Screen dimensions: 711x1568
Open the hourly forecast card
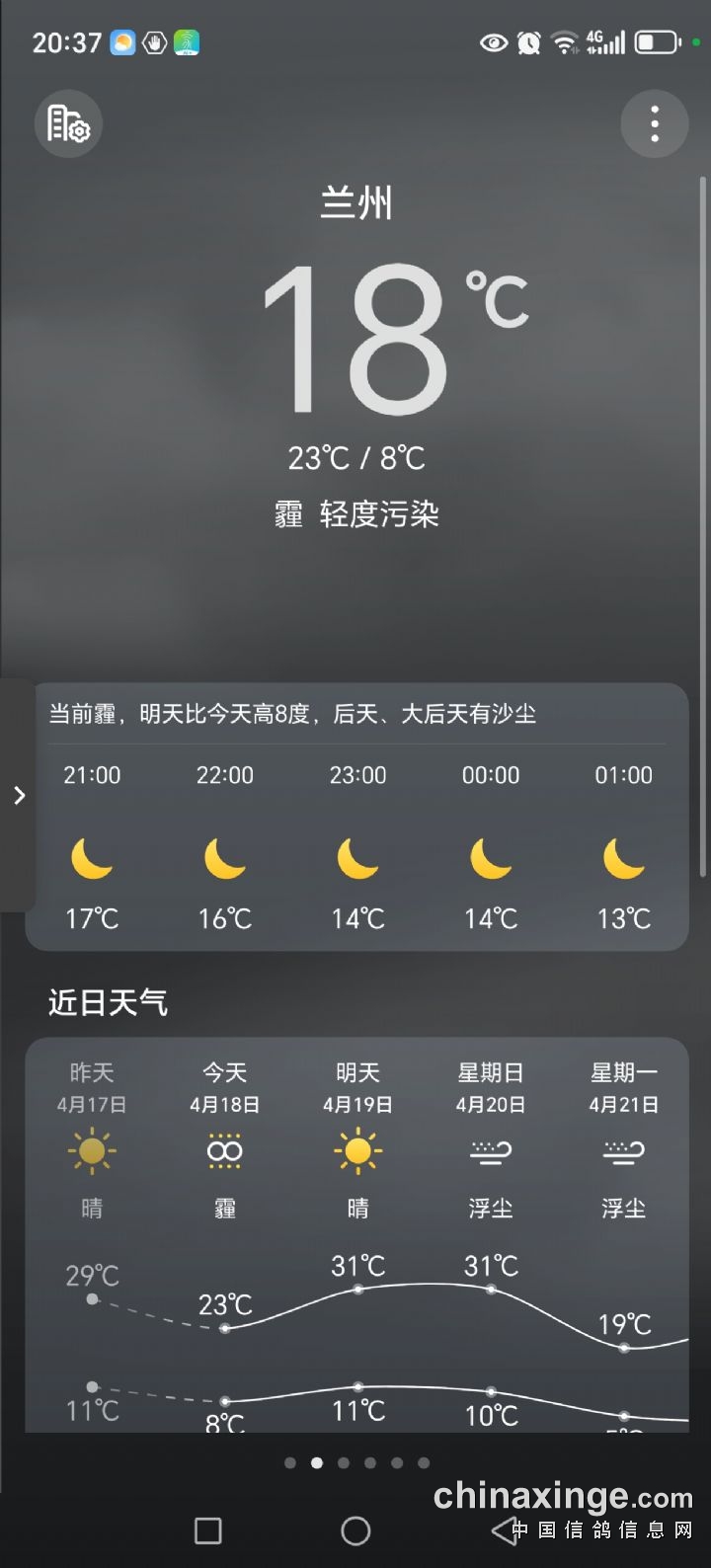(x=356, y=817)
